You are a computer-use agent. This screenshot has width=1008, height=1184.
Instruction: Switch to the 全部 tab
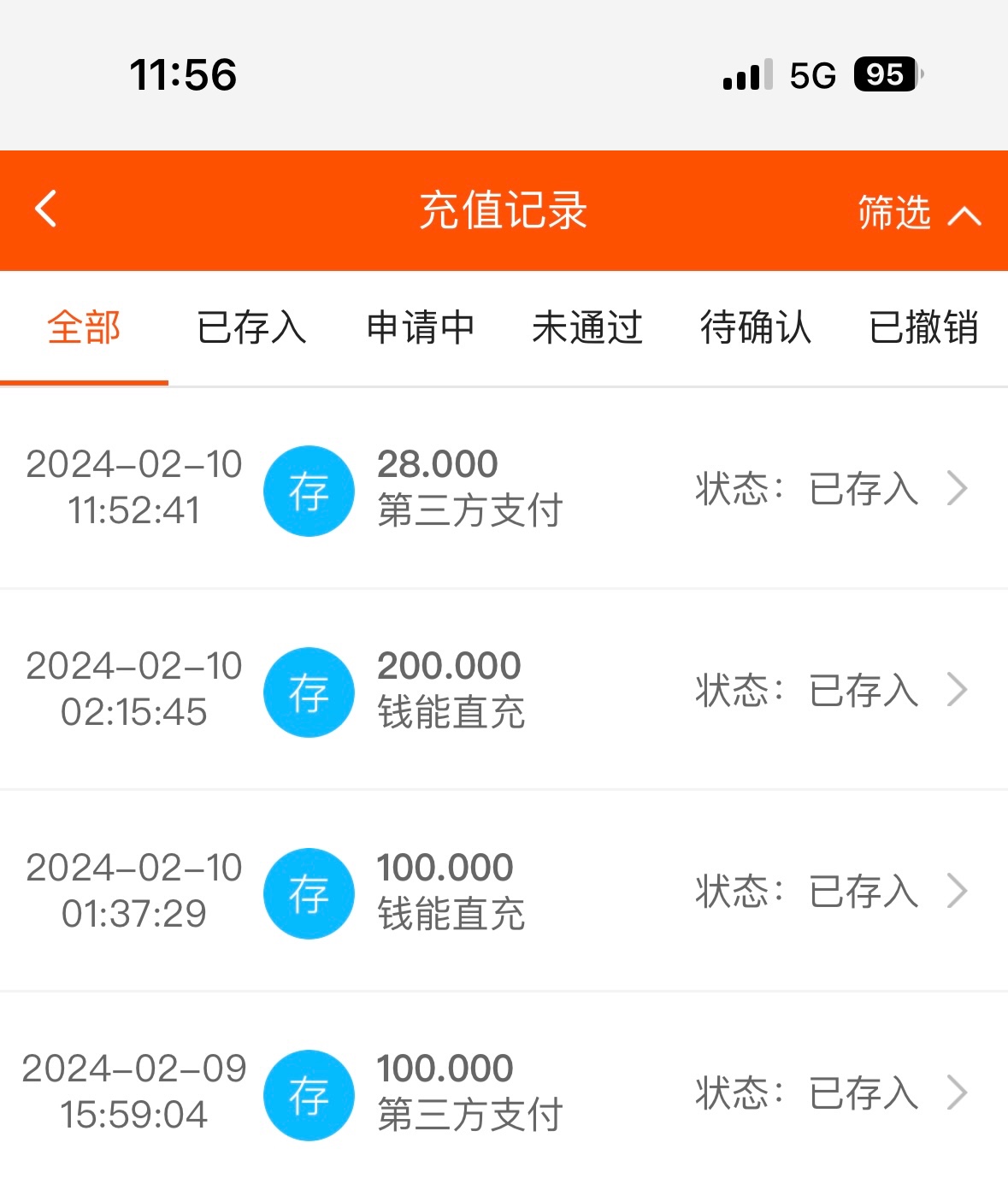tap(84, 328)
